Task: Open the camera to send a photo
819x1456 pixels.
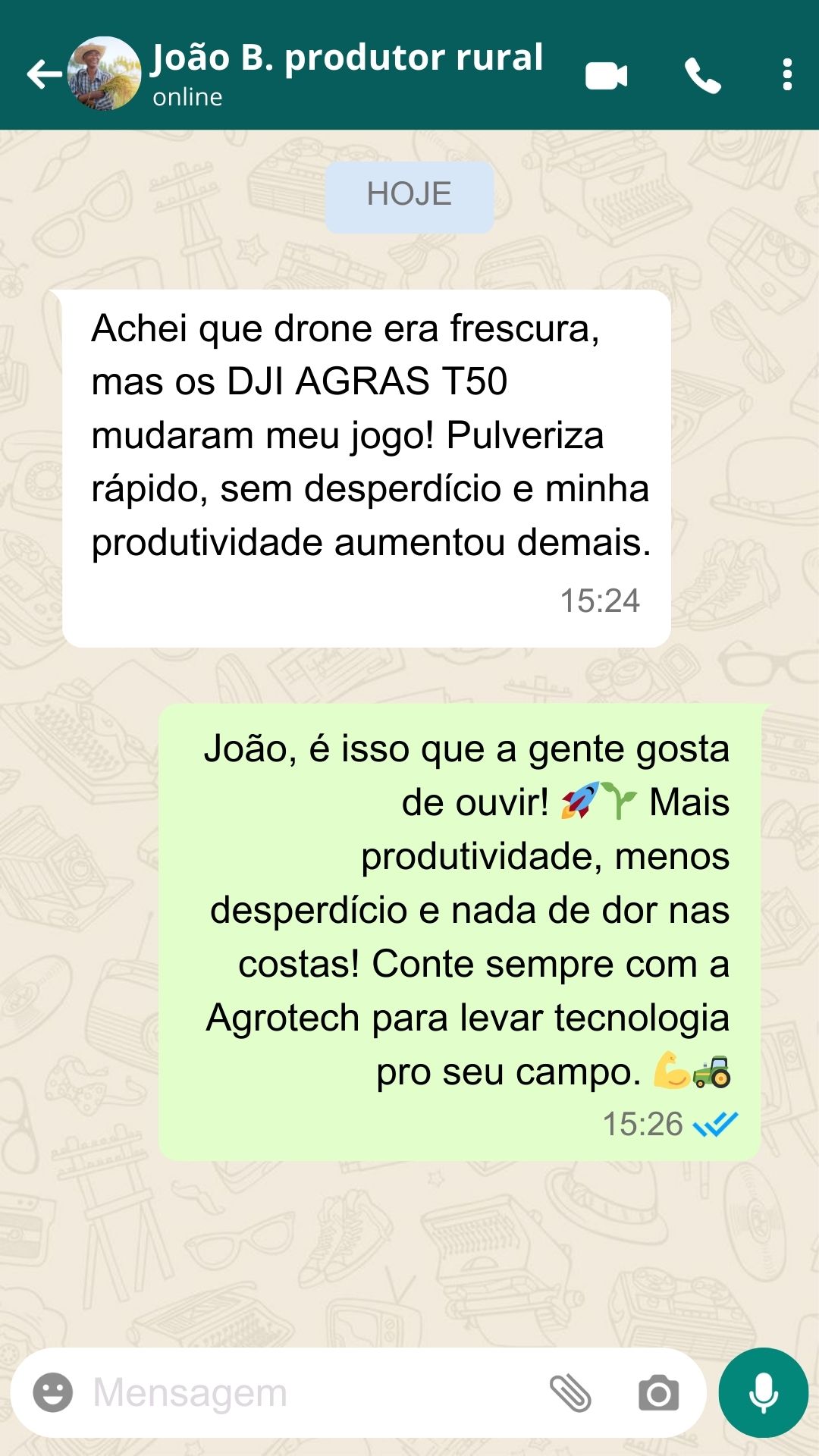Action: point(658,1393)
